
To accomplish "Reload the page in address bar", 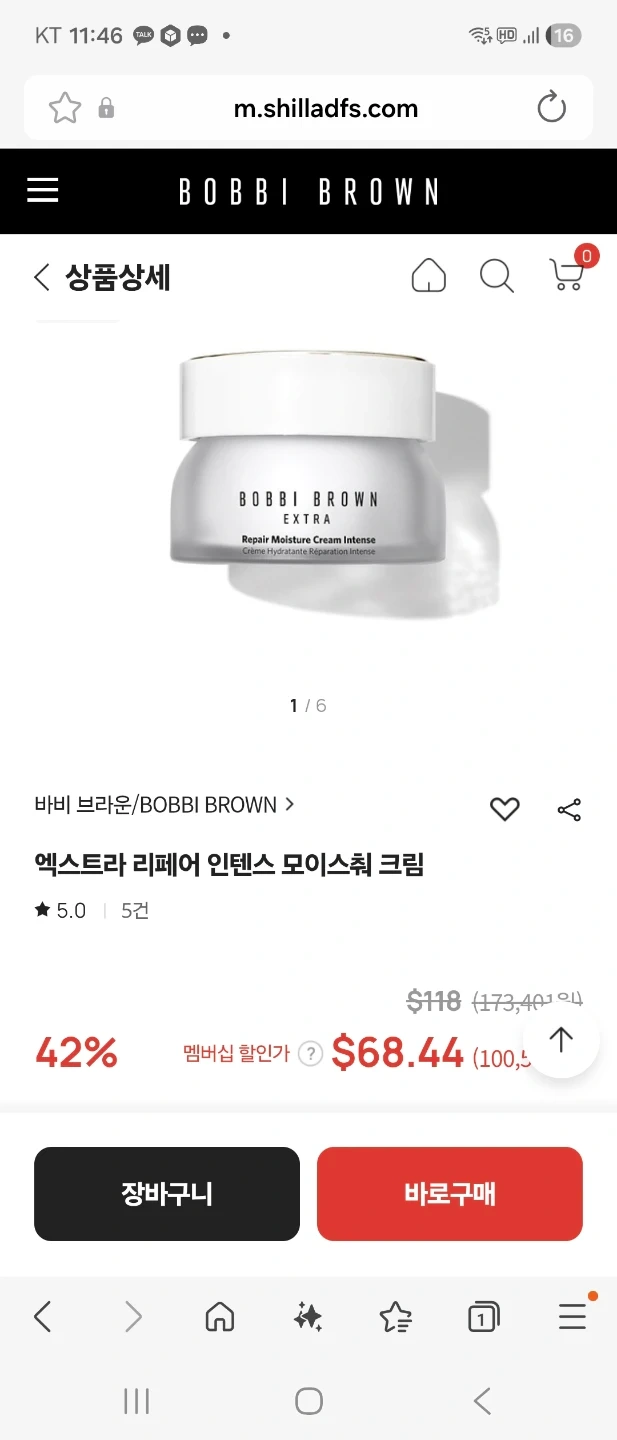I will tap(551, 108).
